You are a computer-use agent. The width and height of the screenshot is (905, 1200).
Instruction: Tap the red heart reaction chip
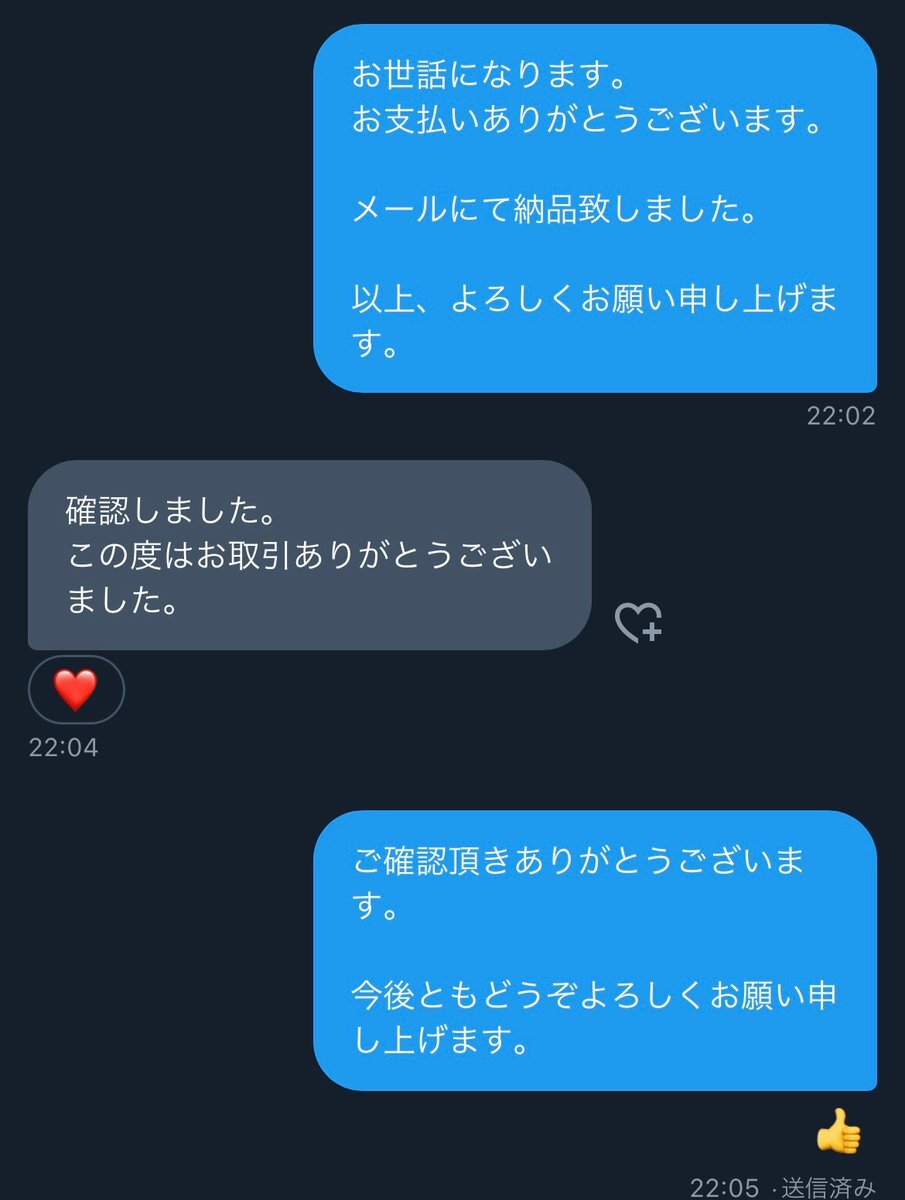tap(76, 689)
